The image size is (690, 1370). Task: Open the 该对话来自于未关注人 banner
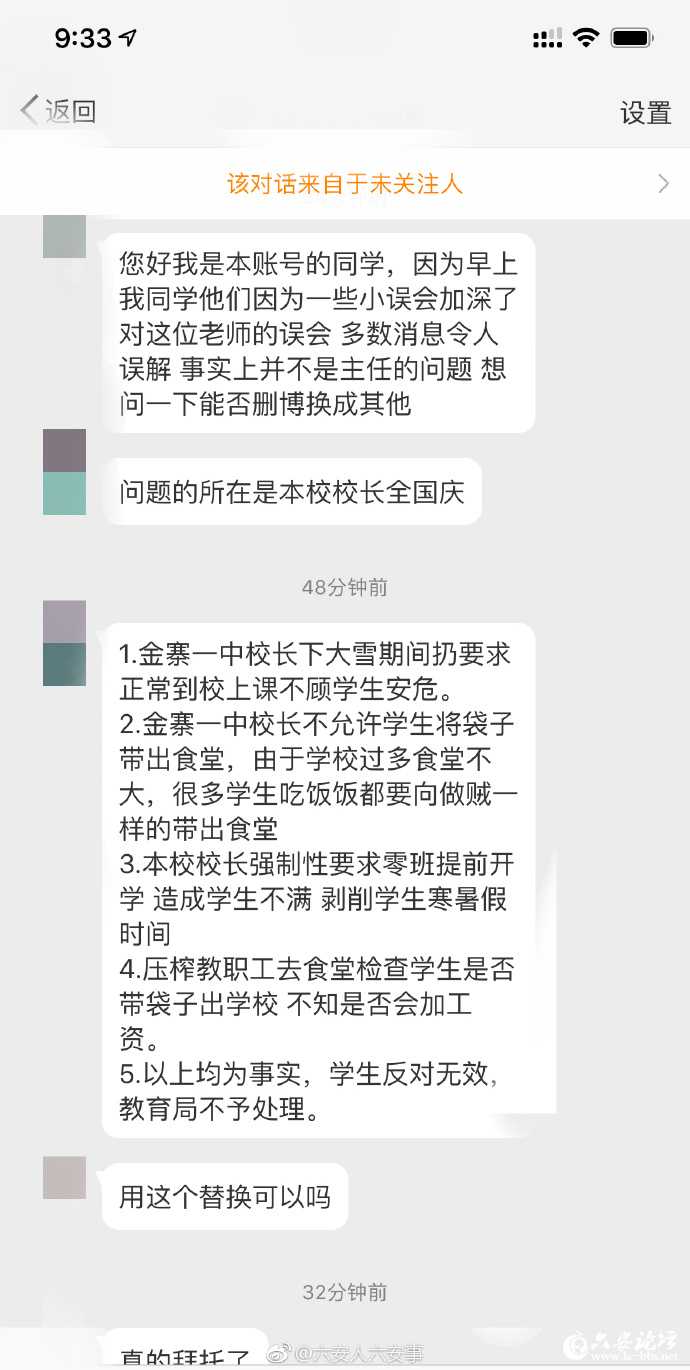coord(345,184)
